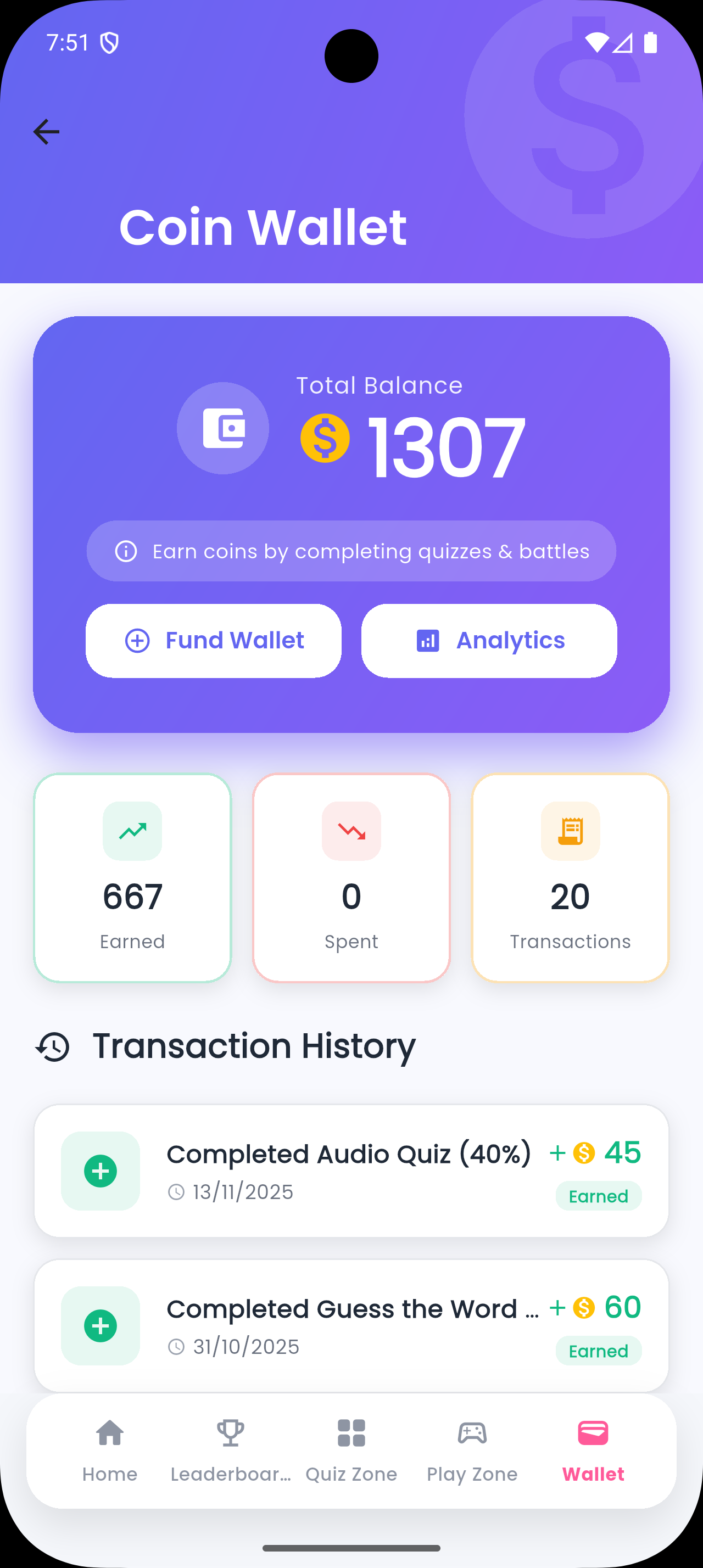Open the Completed Audio Quiz transaction

pyautogui.click(x=351, y=1171)
